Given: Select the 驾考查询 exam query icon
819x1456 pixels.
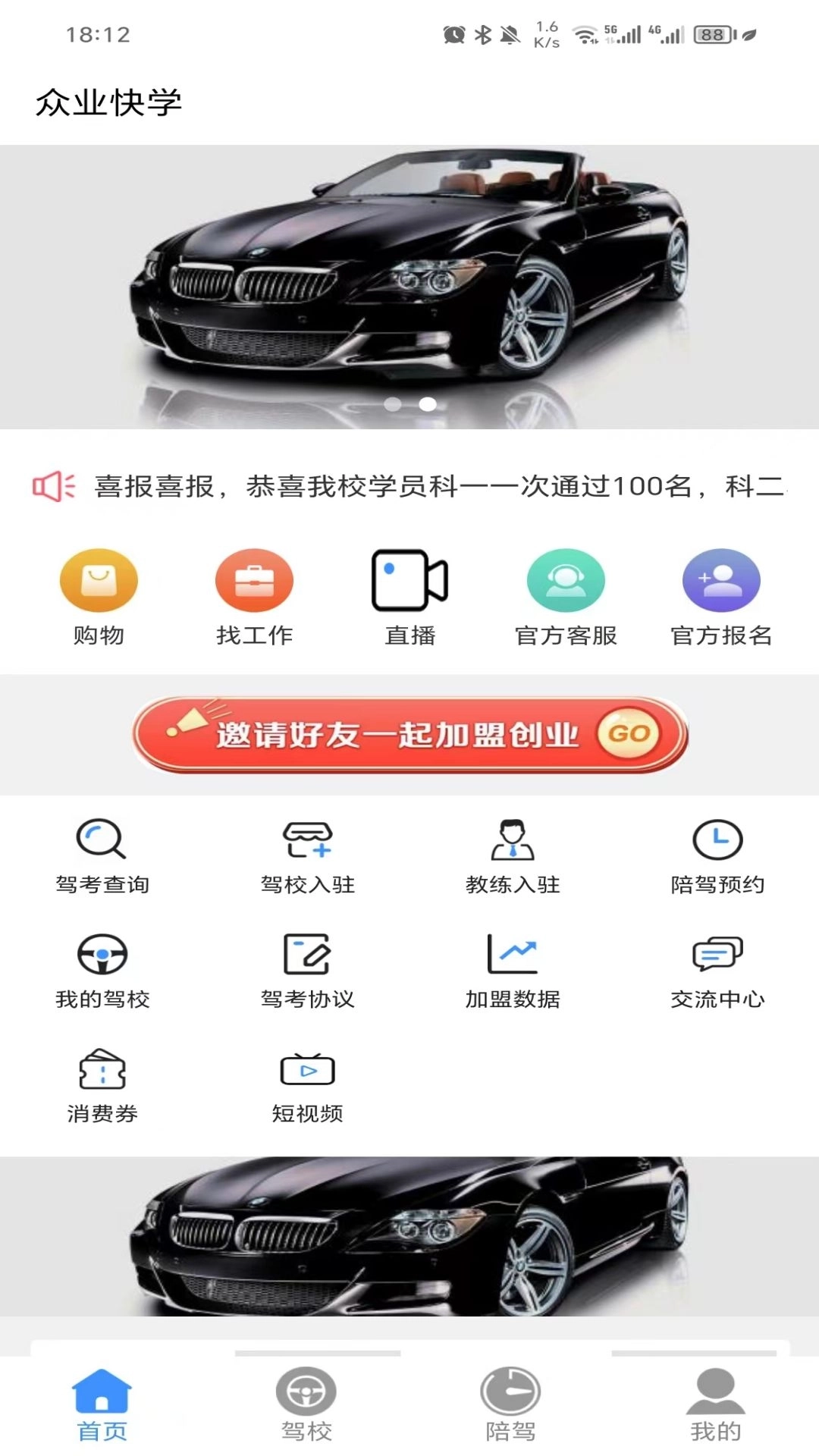Looking at the screenshot, I should click(102, 853).
